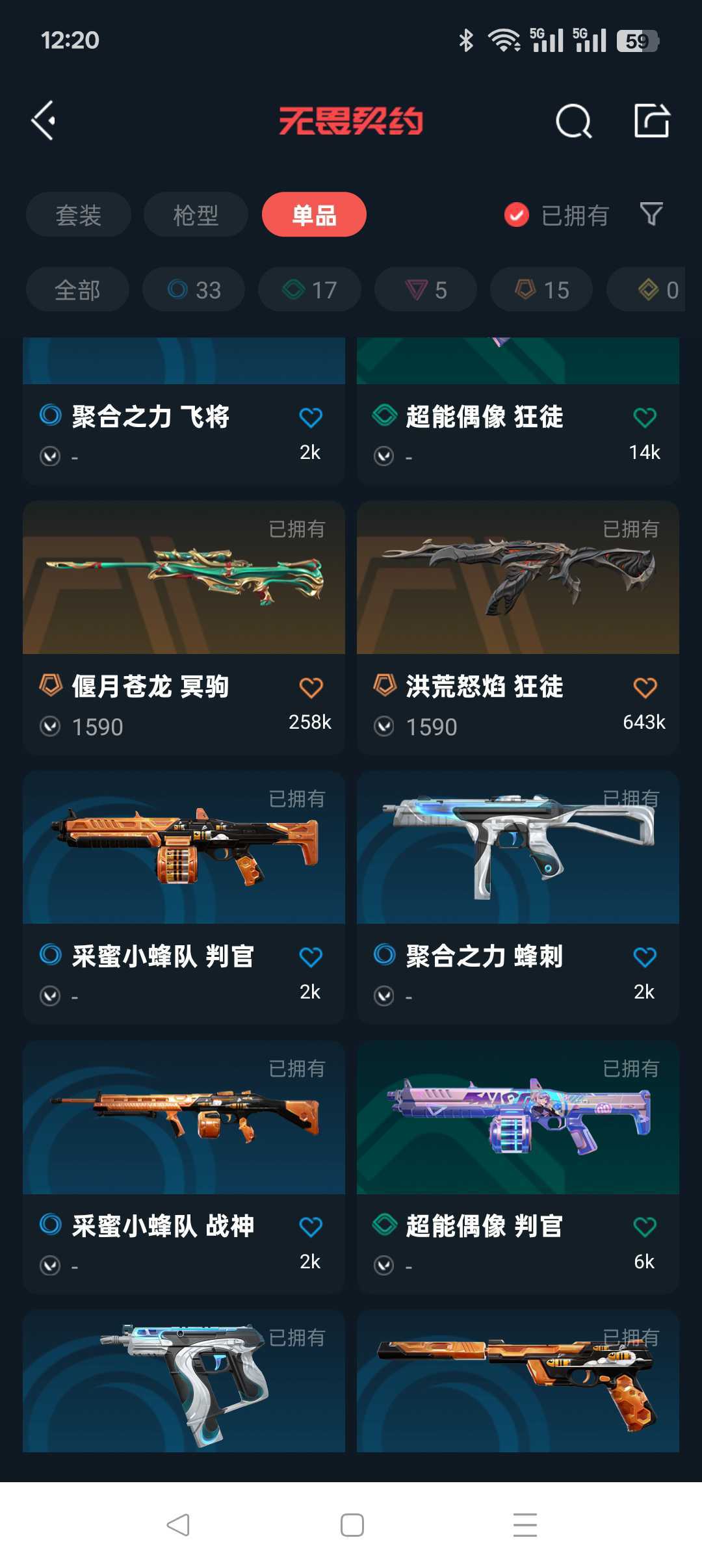Filter by the pink tier chip showing 5
The height and width of the screenshot is (1568, 702).
pyautogui.click(x=426, y=289)
